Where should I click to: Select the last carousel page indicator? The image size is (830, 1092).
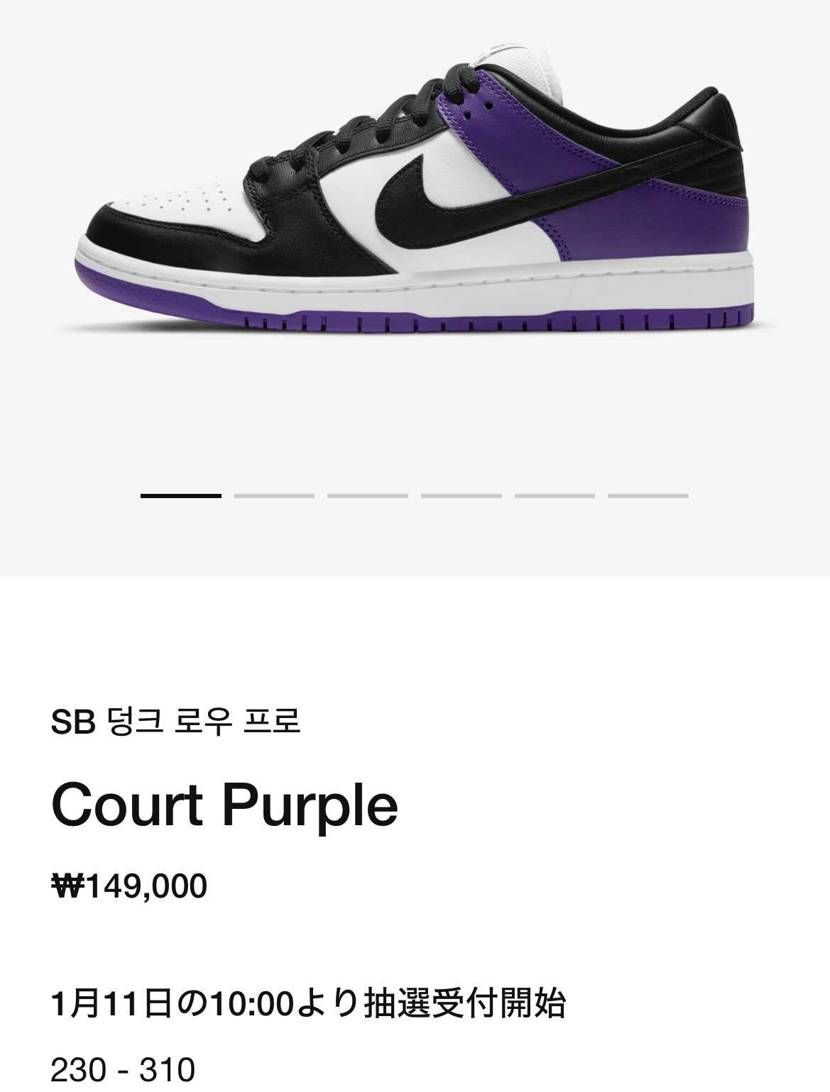pyautogui.click(x=648, y=495)
